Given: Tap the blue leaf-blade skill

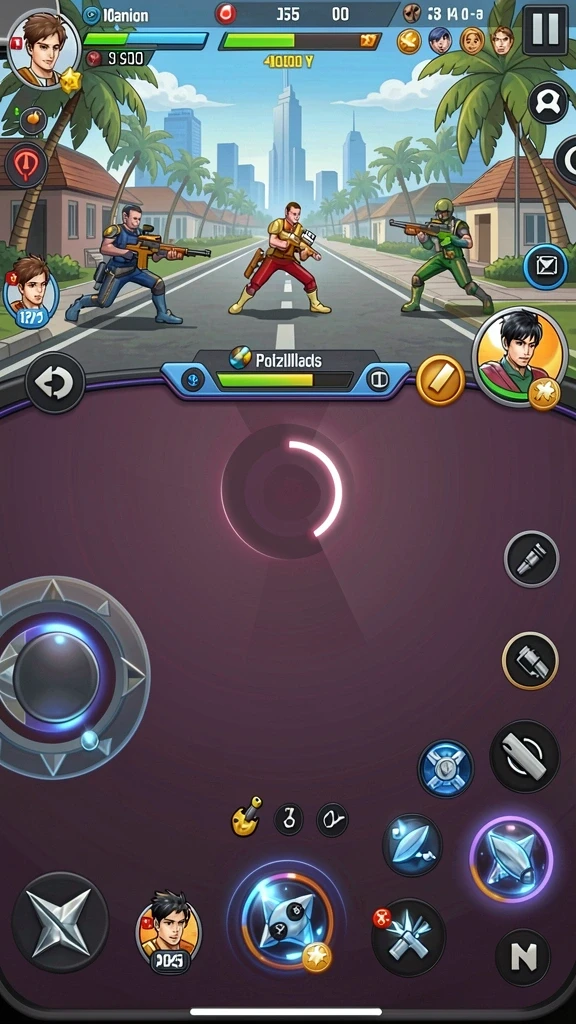Looking at the screenshot, I should (x=412, y=844).
